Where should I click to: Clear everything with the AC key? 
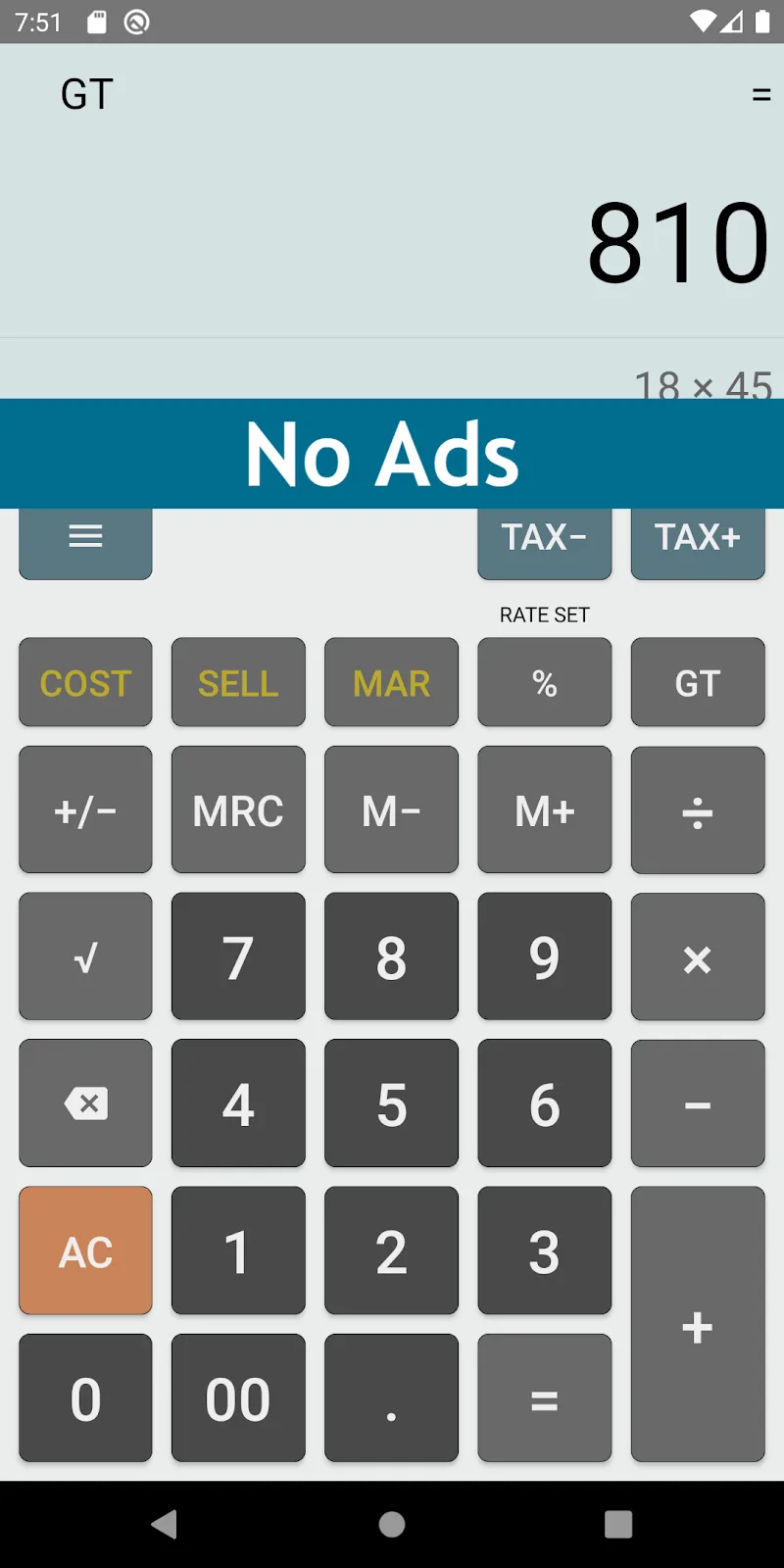pyautogui.click(x=85, y=1251)
